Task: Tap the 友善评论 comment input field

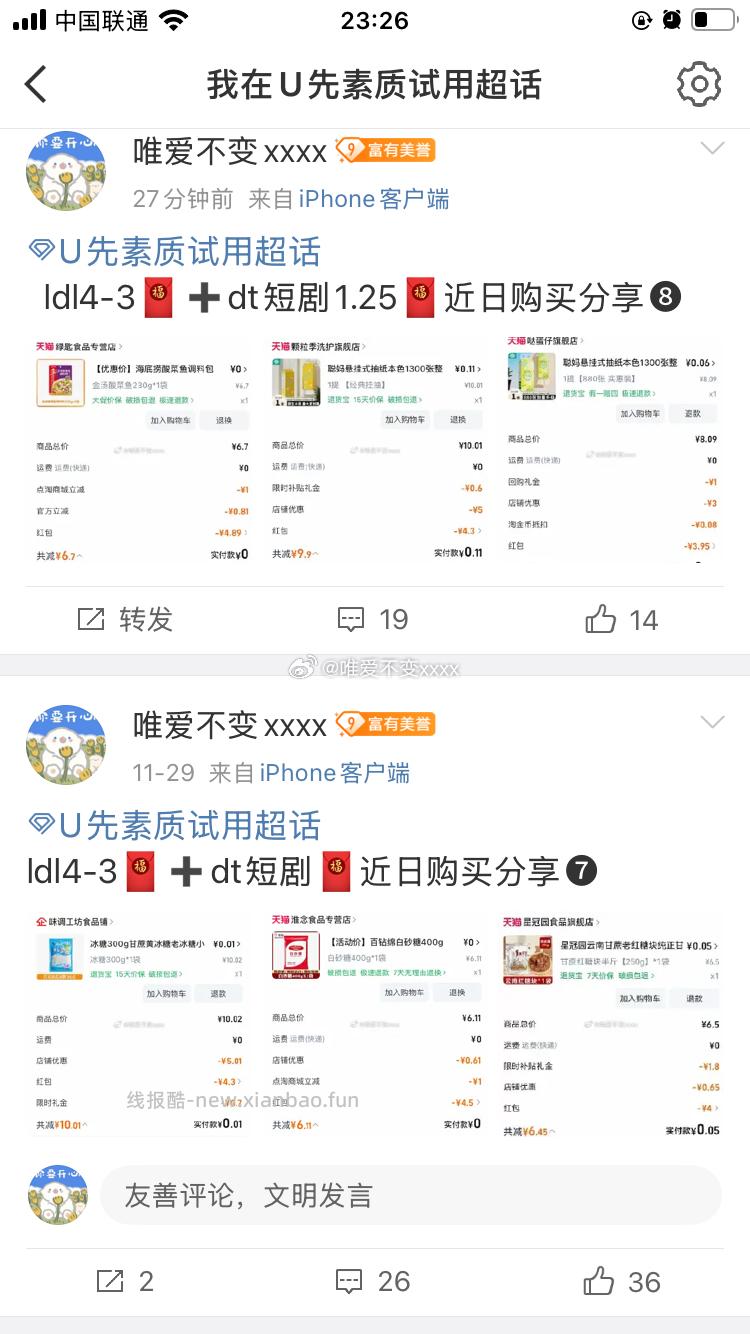Action: (400, 1196)
